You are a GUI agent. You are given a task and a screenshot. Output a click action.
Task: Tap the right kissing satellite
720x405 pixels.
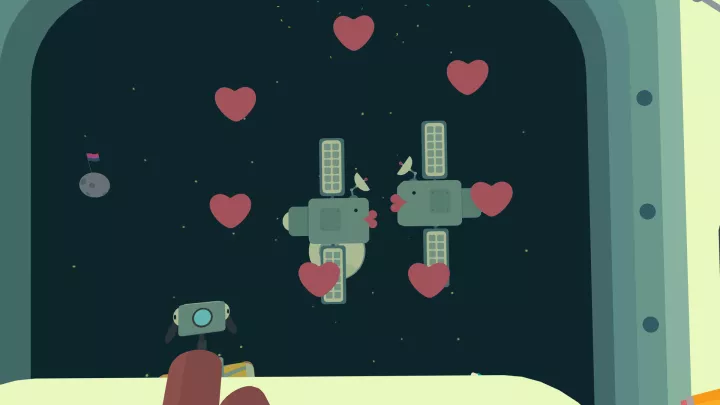point(434,201)
